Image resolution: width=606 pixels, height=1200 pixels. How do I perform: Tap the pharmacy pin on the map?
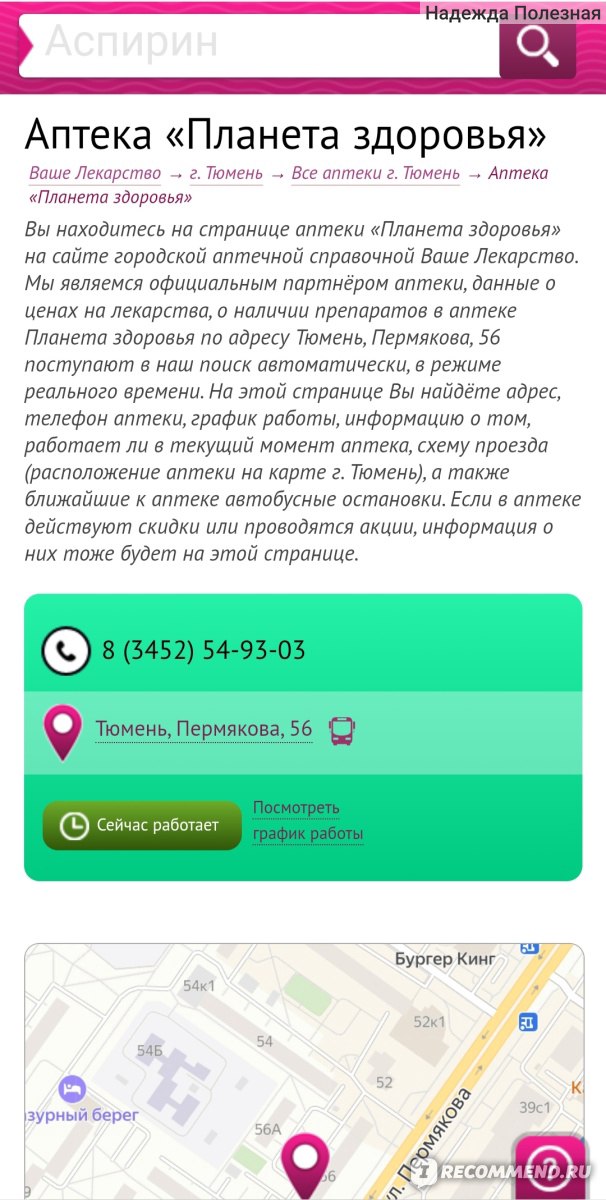pos(304,1166)
